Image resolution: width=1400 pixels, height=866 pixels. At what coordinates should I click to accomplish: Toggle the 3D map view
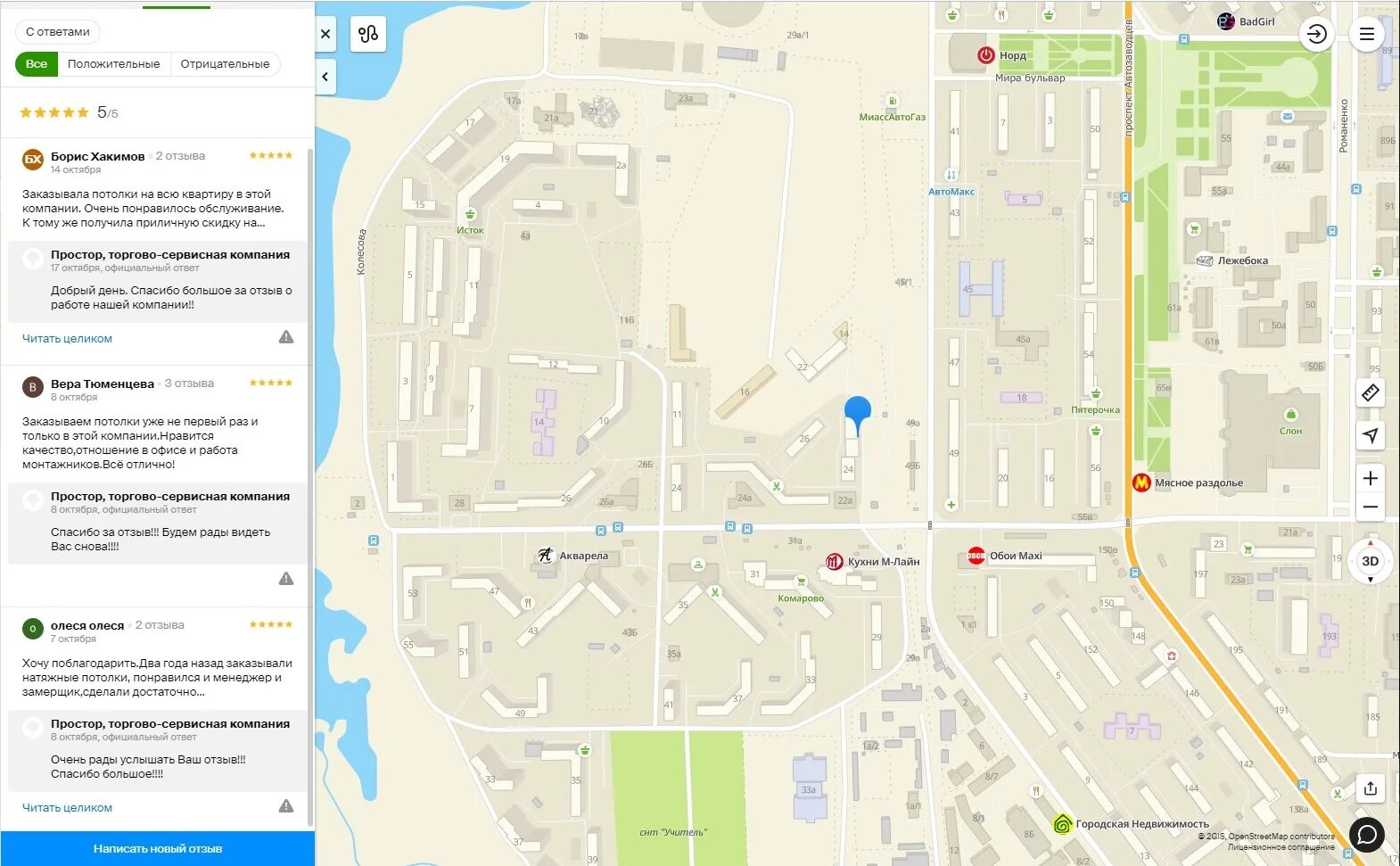(x=1371, y=561)
